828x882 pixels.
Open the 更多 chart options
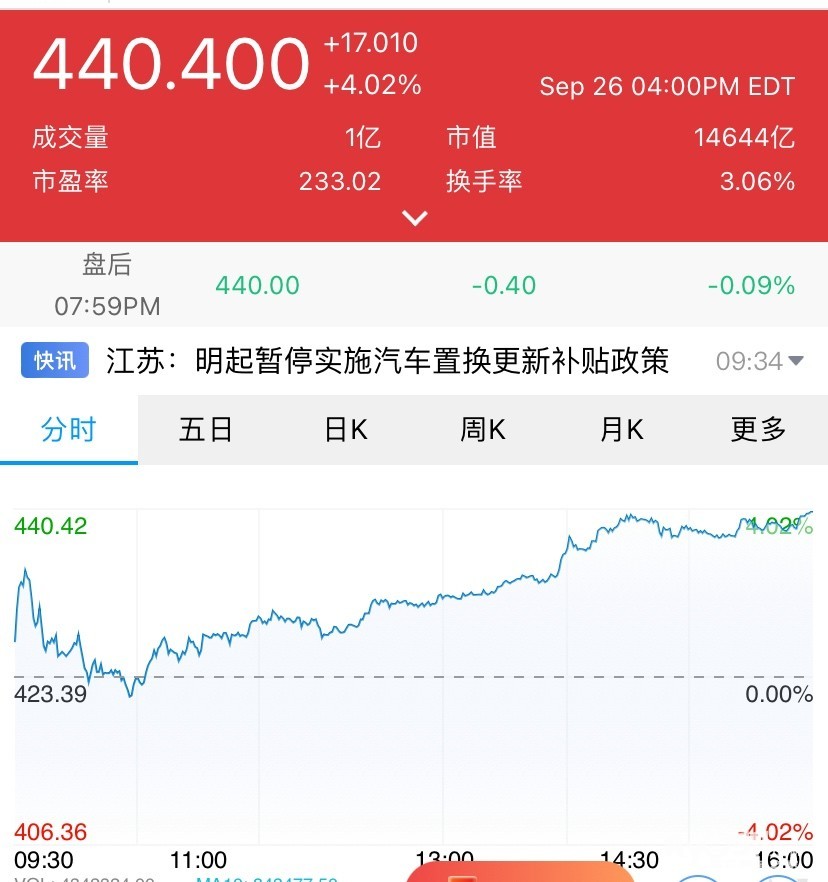click(x=759, y=430)
